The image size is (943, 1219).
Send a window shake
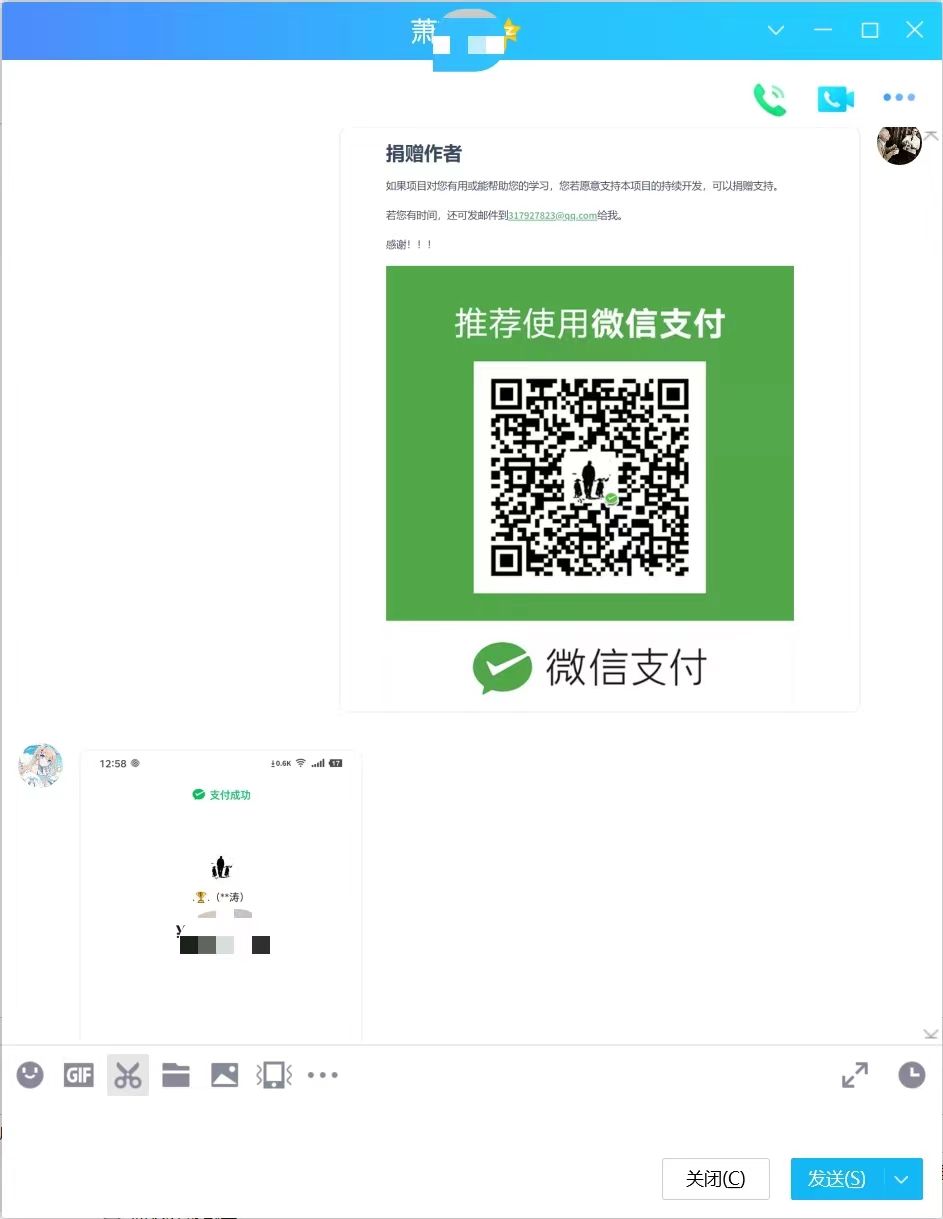coord(274,1075)
